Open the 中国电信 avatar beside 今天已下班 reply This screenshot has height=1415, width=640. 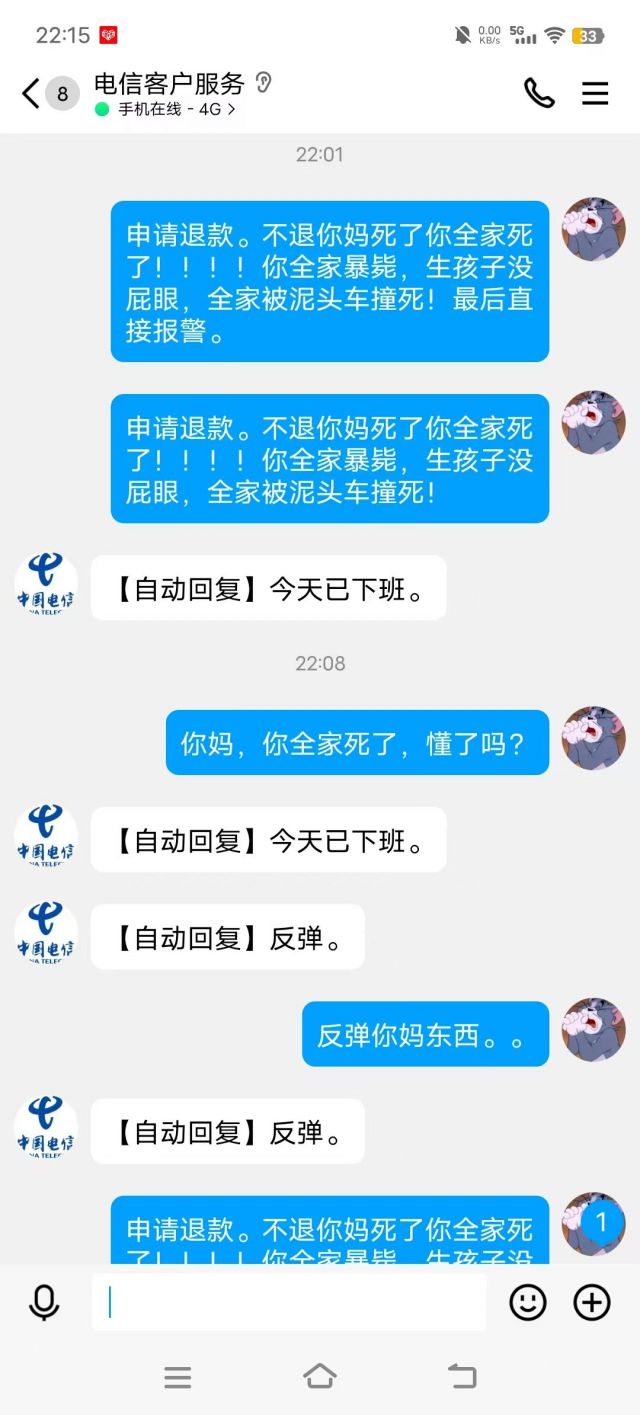46,587
